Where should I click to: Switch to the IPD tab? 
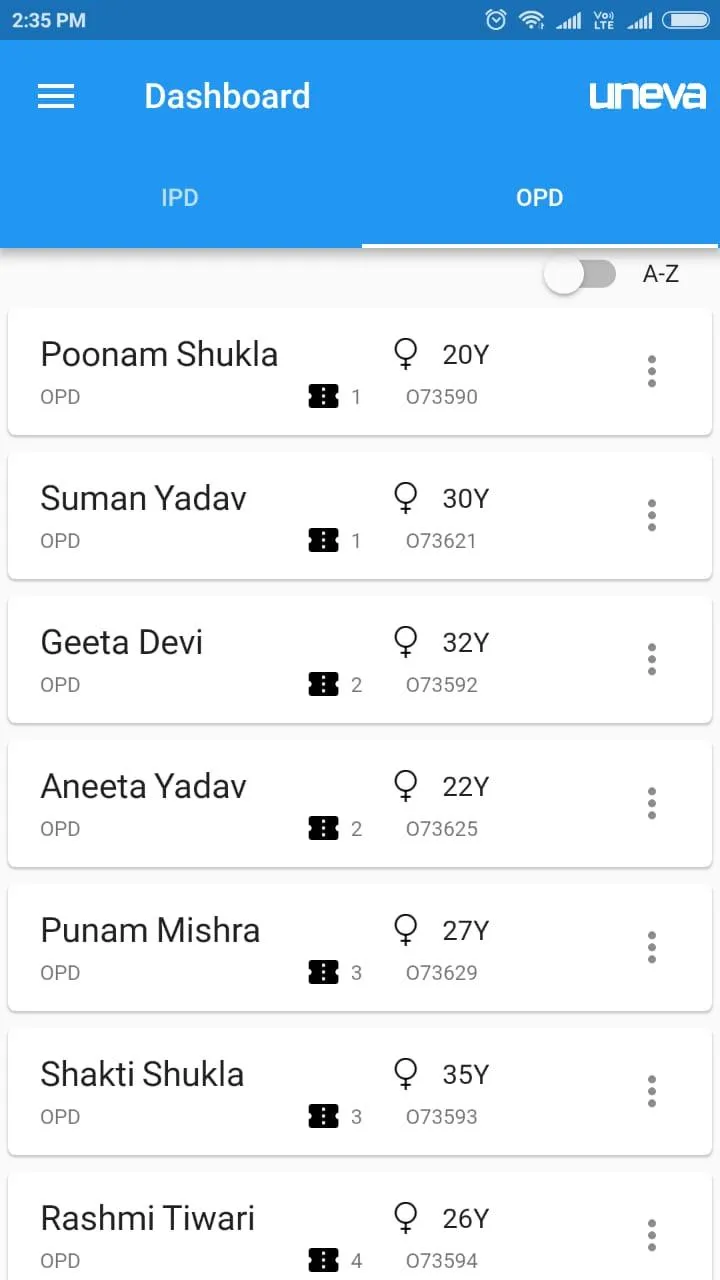(x=180, y=198)
